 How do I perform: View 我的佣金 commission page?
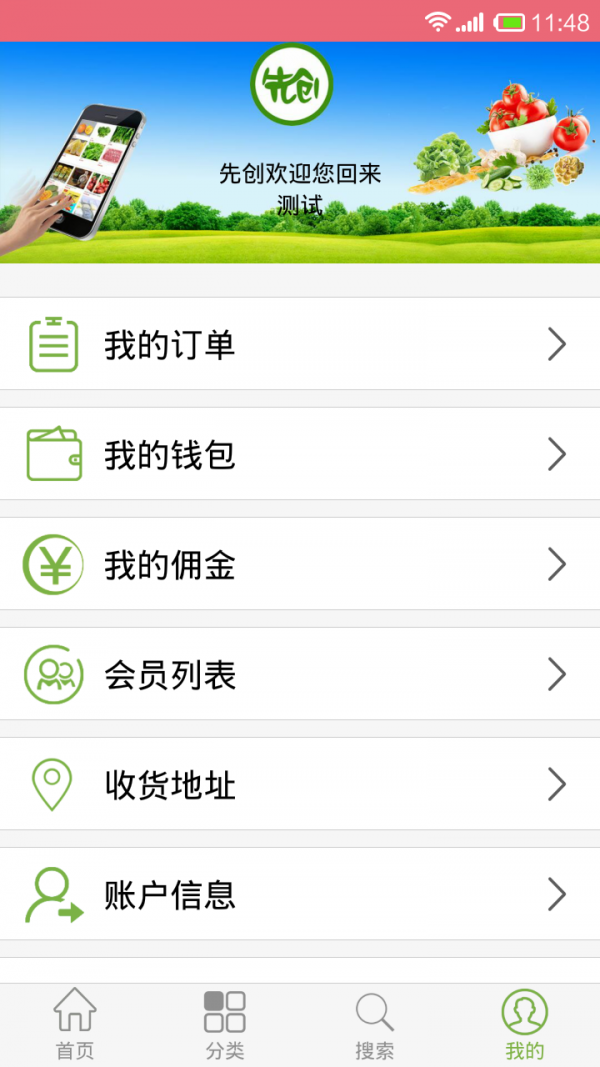pyautogui.click(x=300, y=564)
